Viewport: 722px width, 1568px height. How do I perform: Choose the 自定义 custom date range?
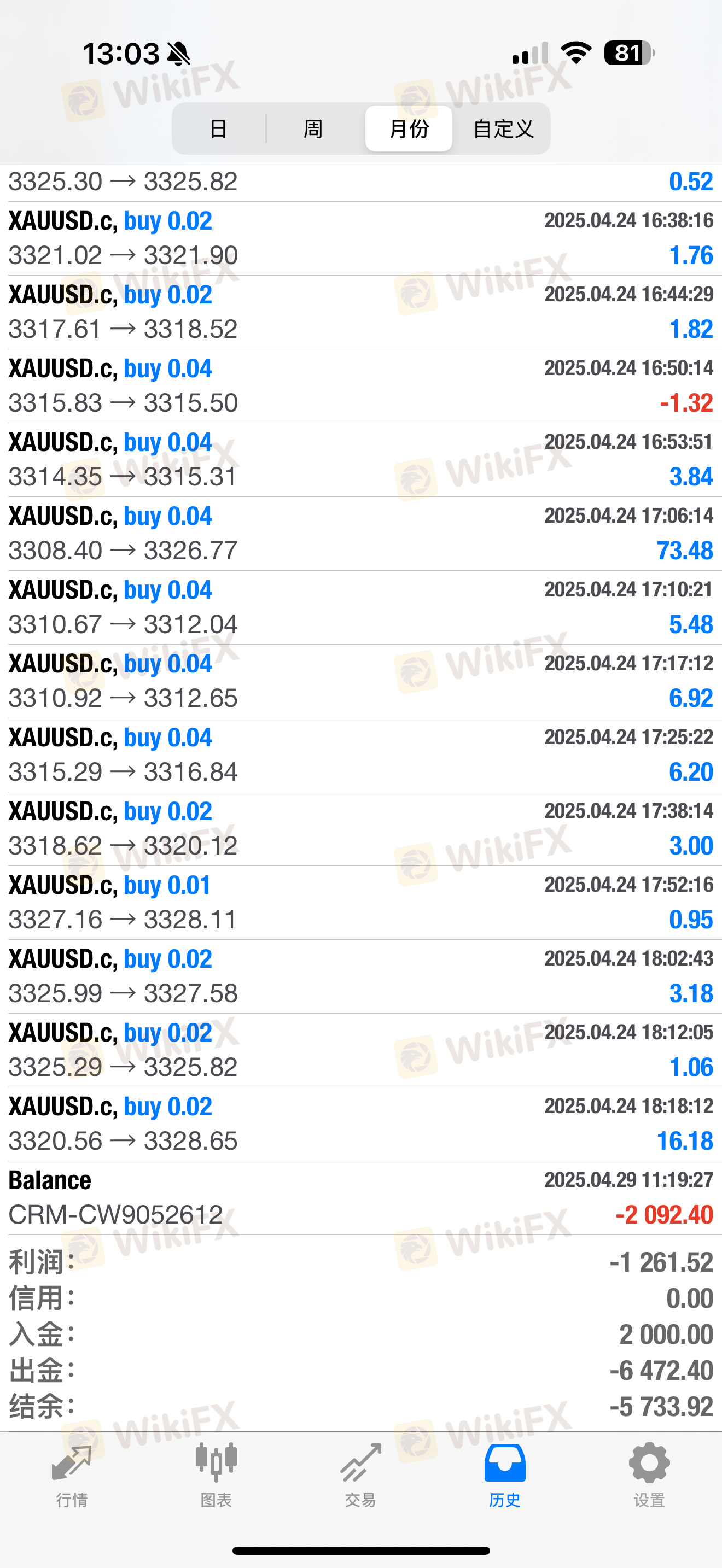tap(503, 128)
